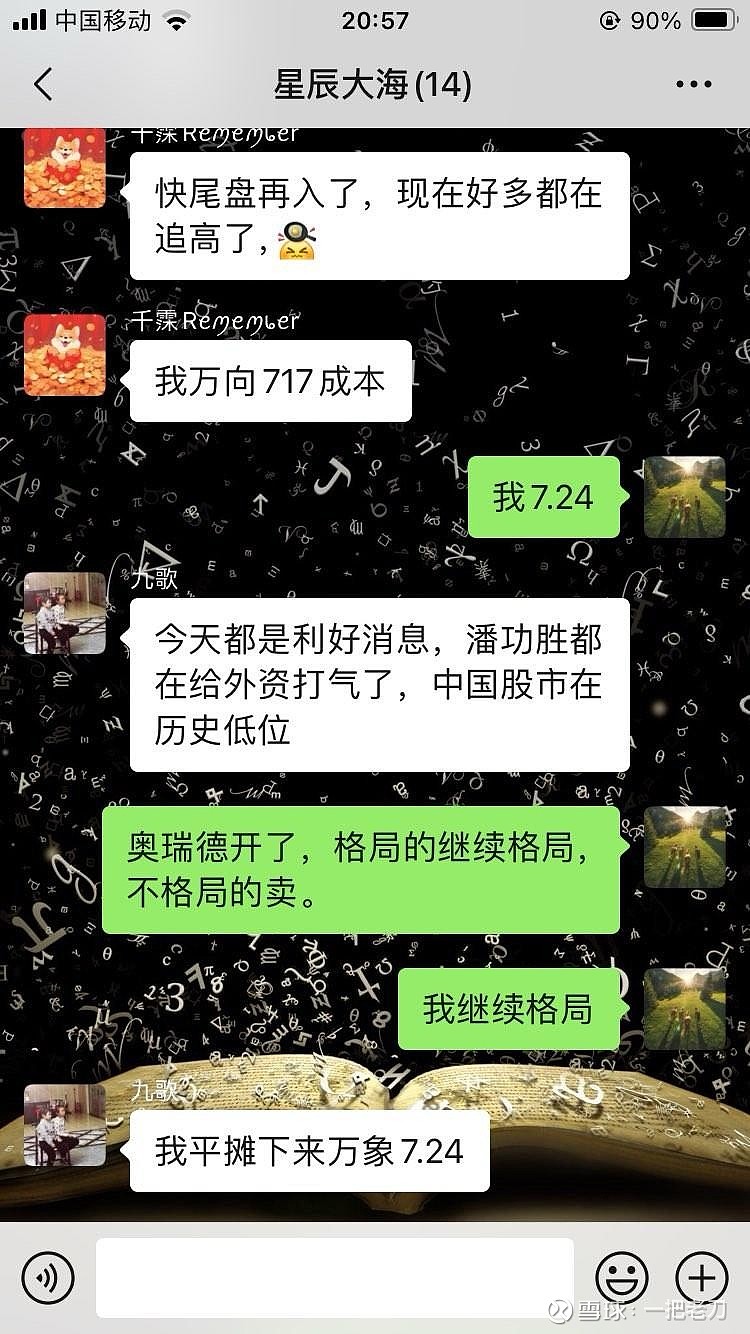Switch to voice message input
750x1334 pixels.
[x=48, y=1277]
